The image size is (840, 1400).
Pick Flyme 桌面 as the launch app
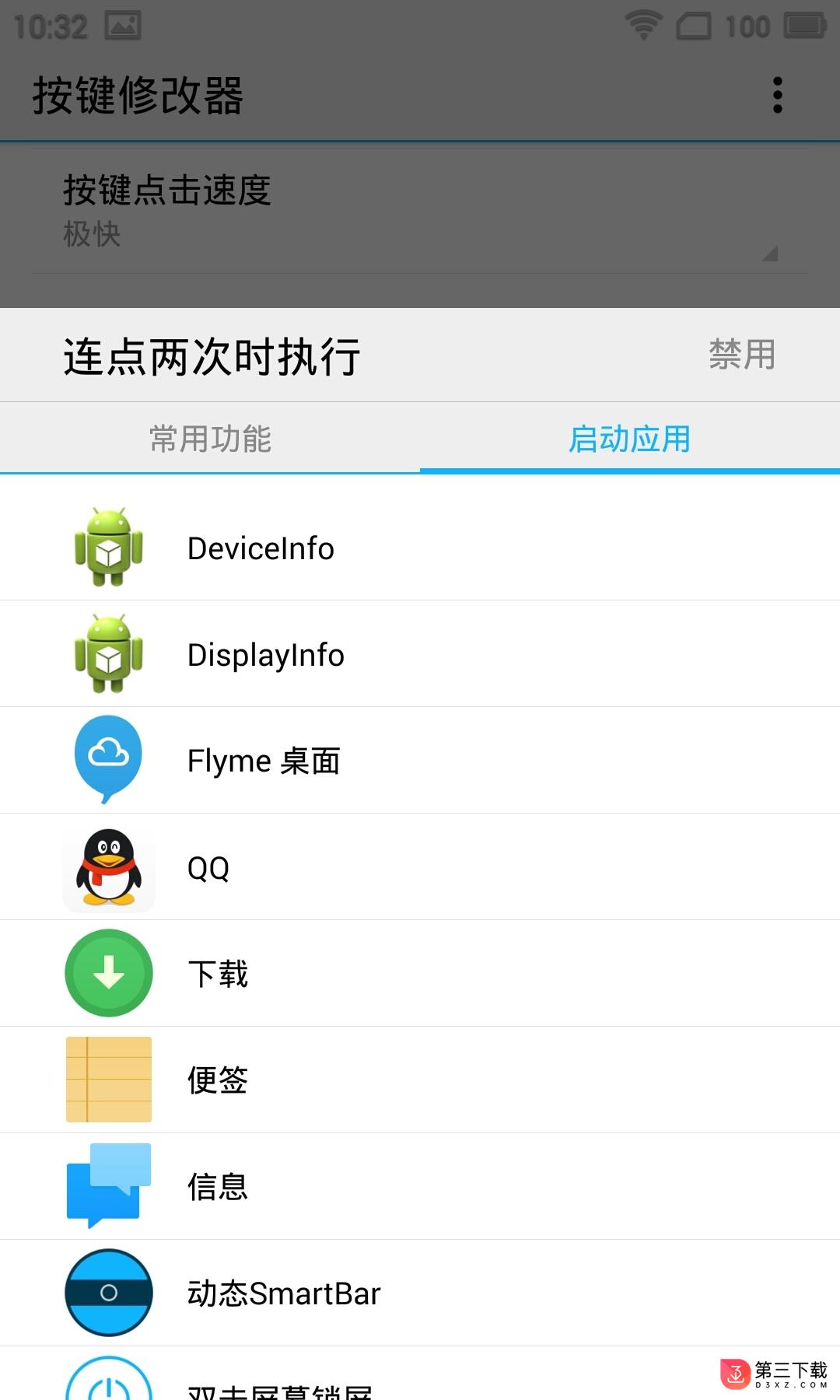click(420, 761)
